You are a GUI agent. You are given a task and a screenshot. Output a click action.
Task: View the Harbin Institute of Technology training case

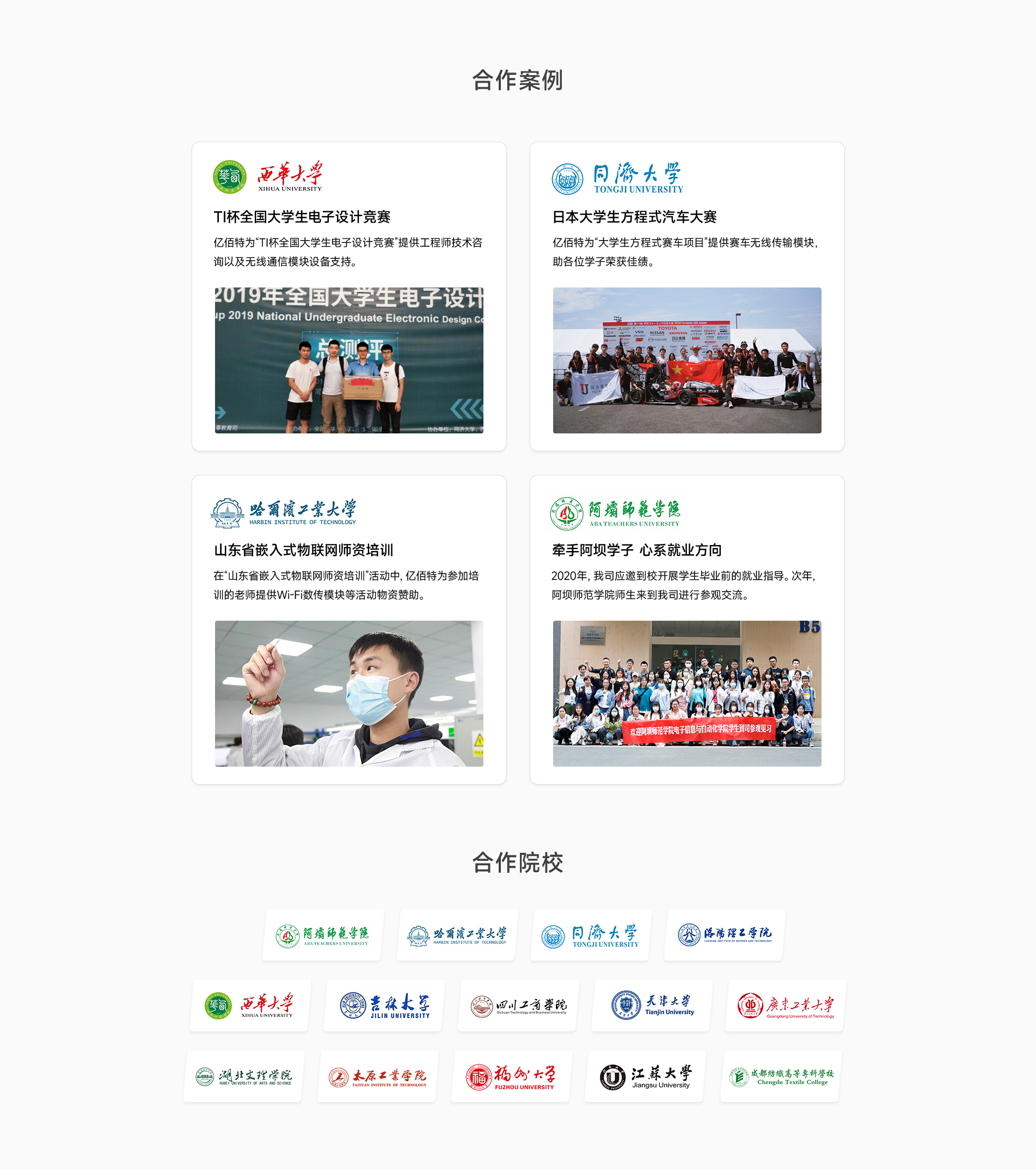point(349,629)
